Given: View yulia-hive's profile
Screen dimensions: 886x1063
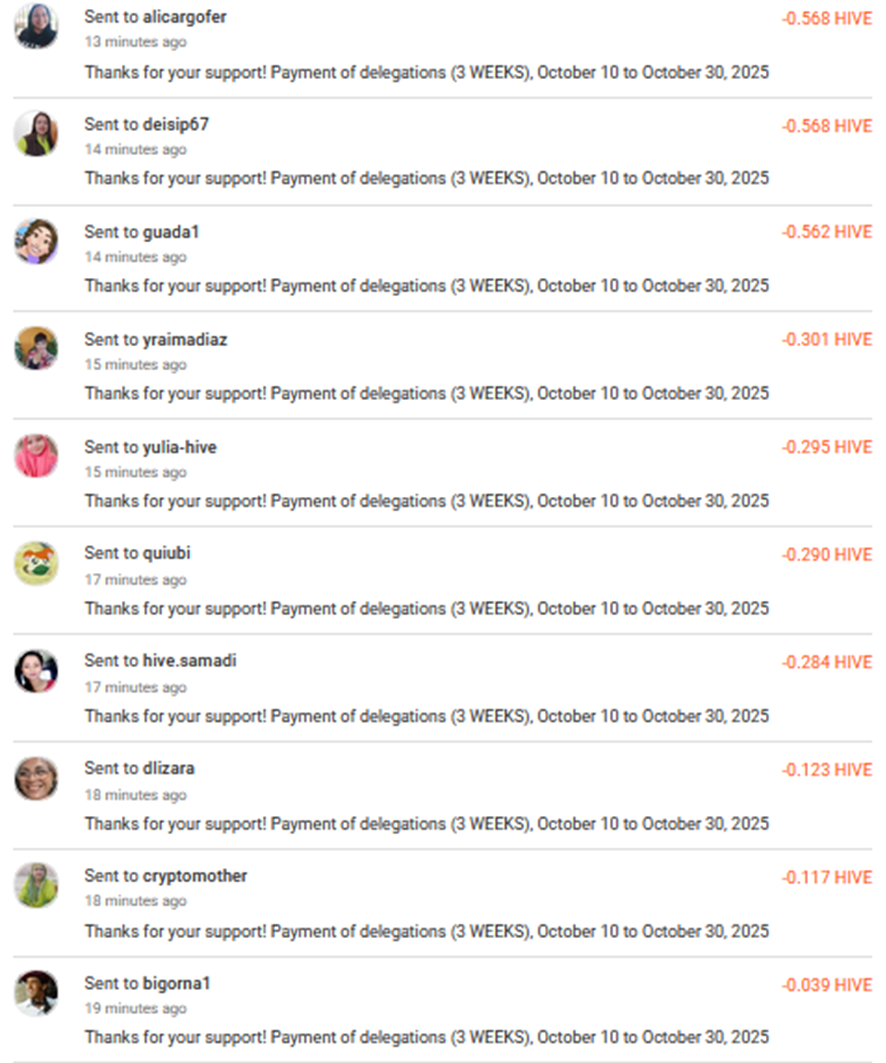Looking at the screenshot, I should [179, 447].
